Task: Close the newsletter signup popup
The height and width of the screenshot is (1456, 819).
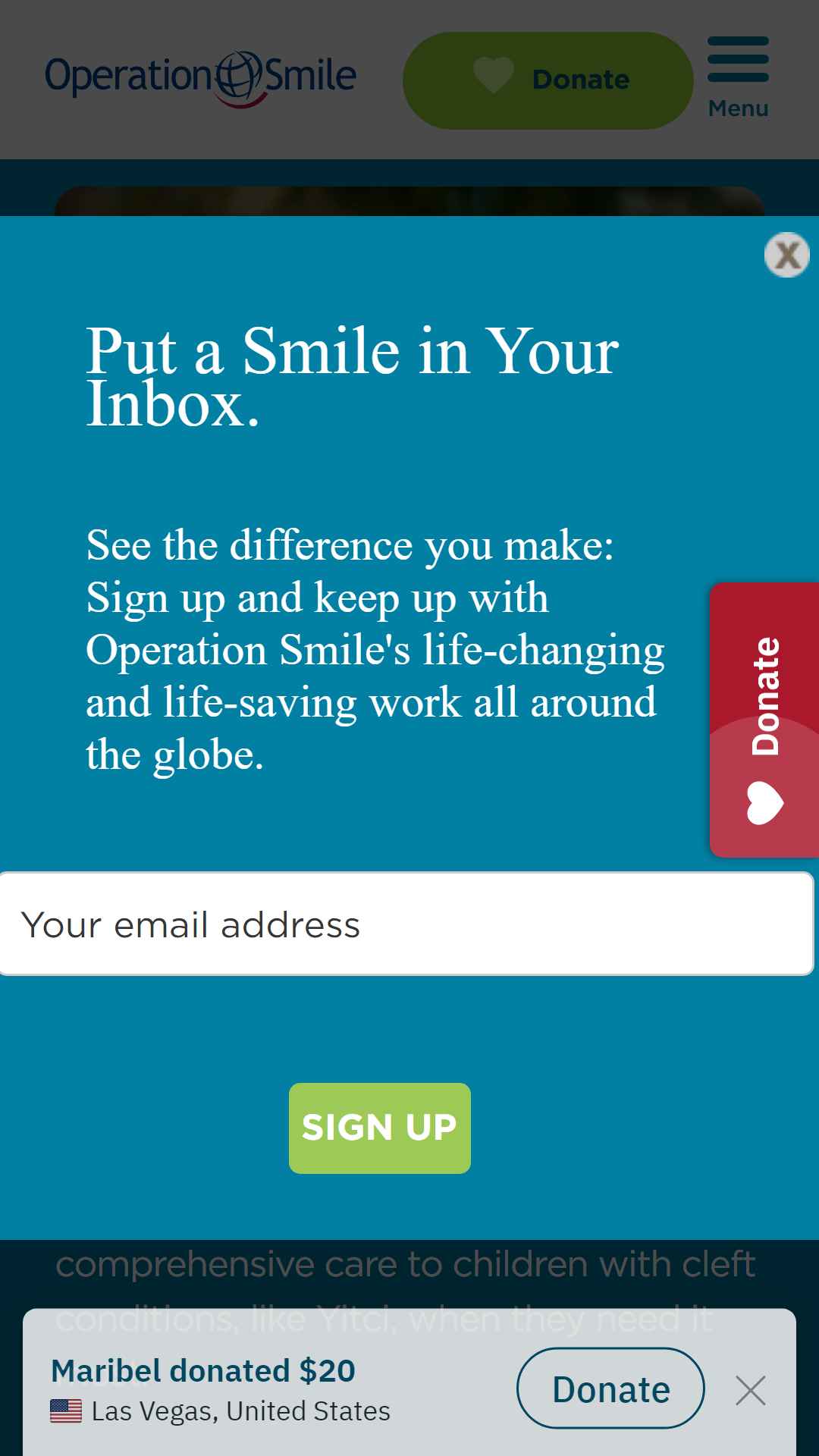Action: [787, 255]
